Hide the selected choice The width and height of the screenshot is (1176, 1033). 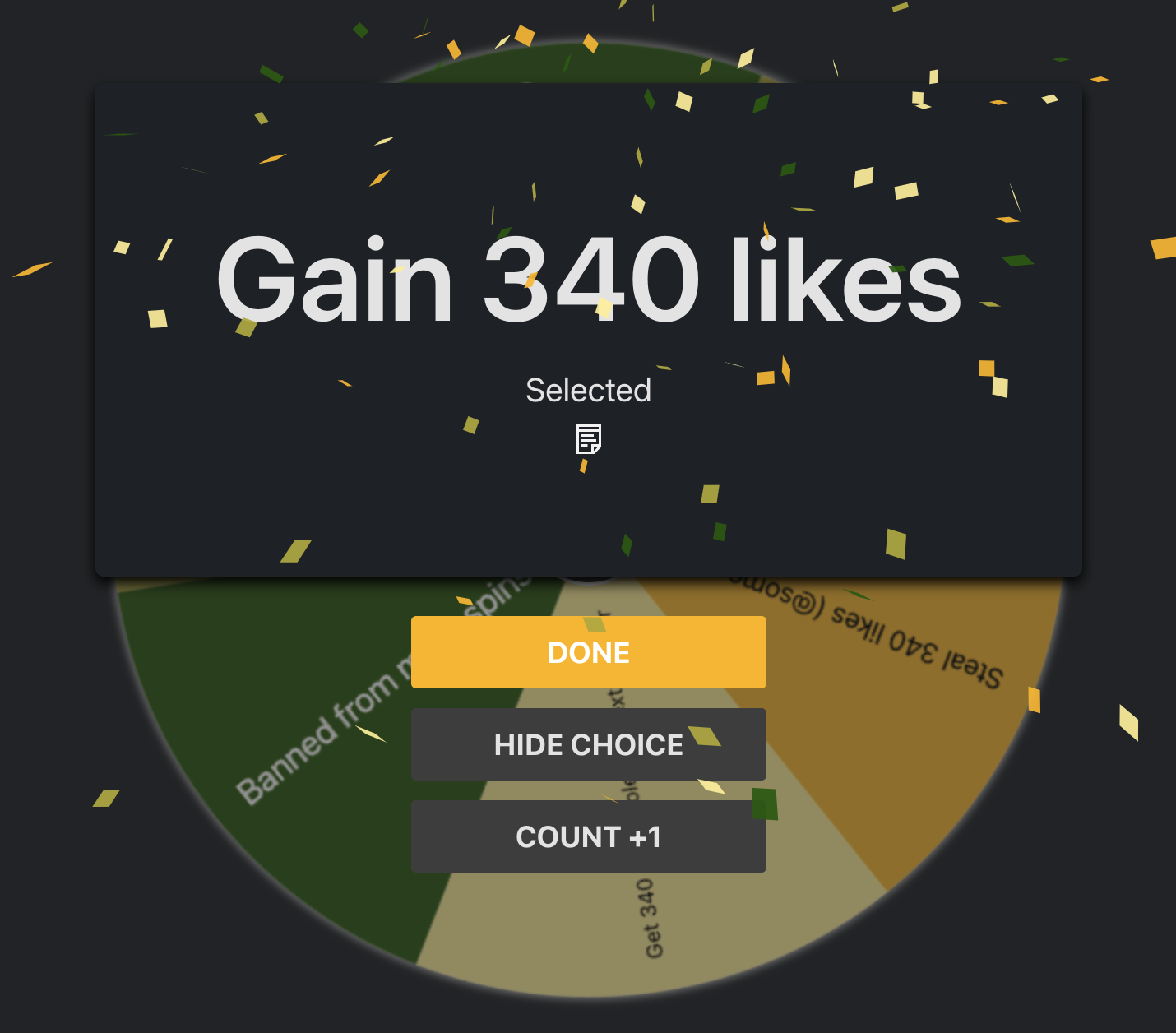pyautogui.click(x=588, y=744)
